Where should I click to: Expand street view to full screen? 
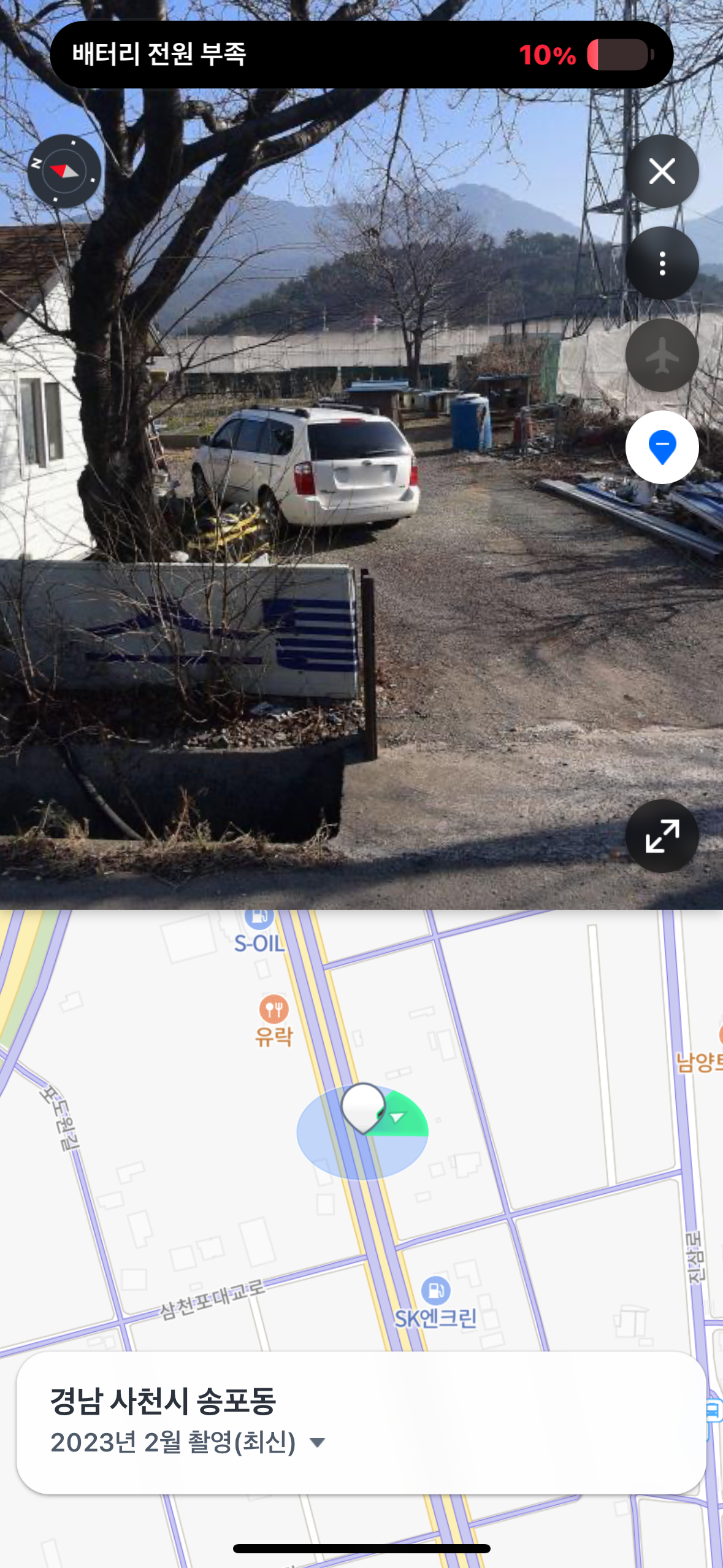662,836
